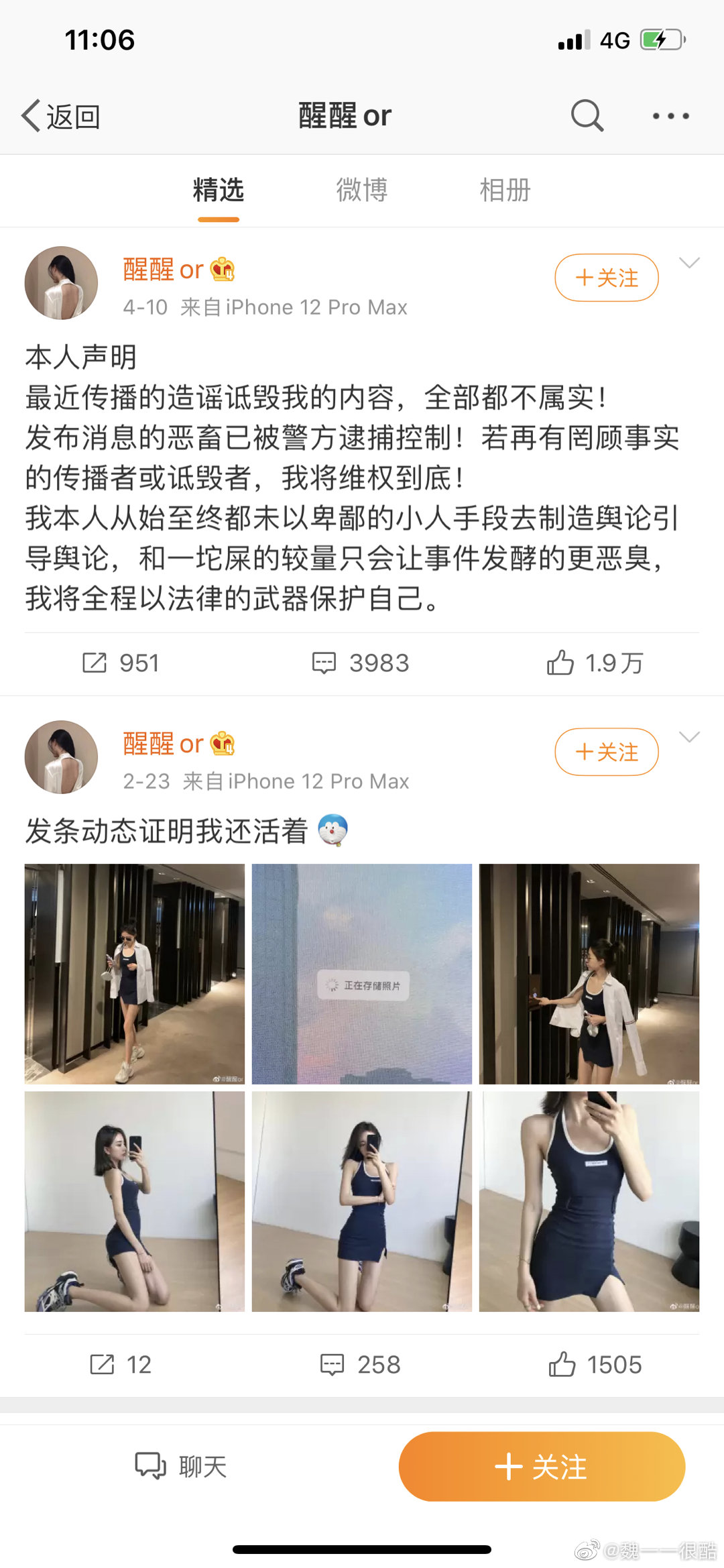Expand the chevron menu on 4-10 post
Image resolution: width=724 pixels, height=1568 pixels.
coord(689,263)
